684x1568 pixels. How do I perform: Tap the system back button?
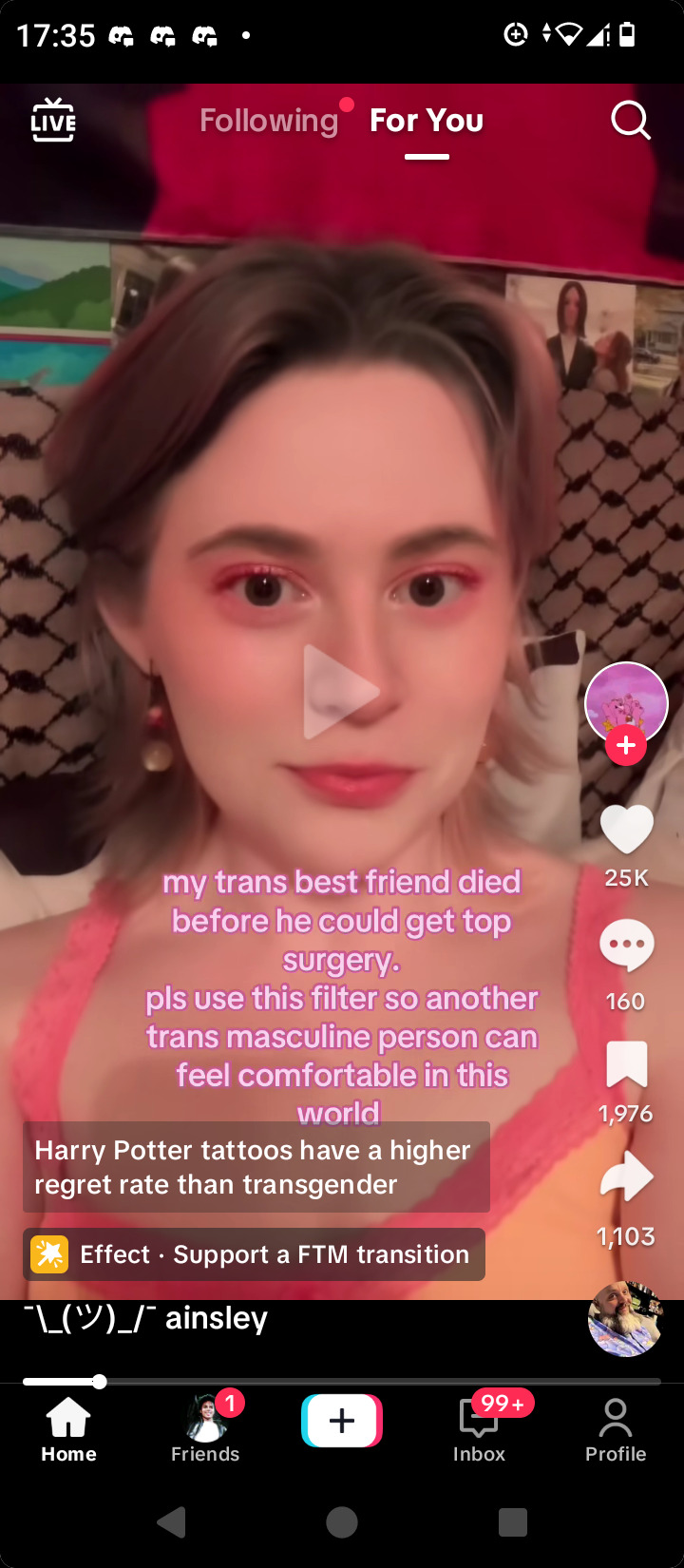pyautogui.click(x=171, y=1522)
